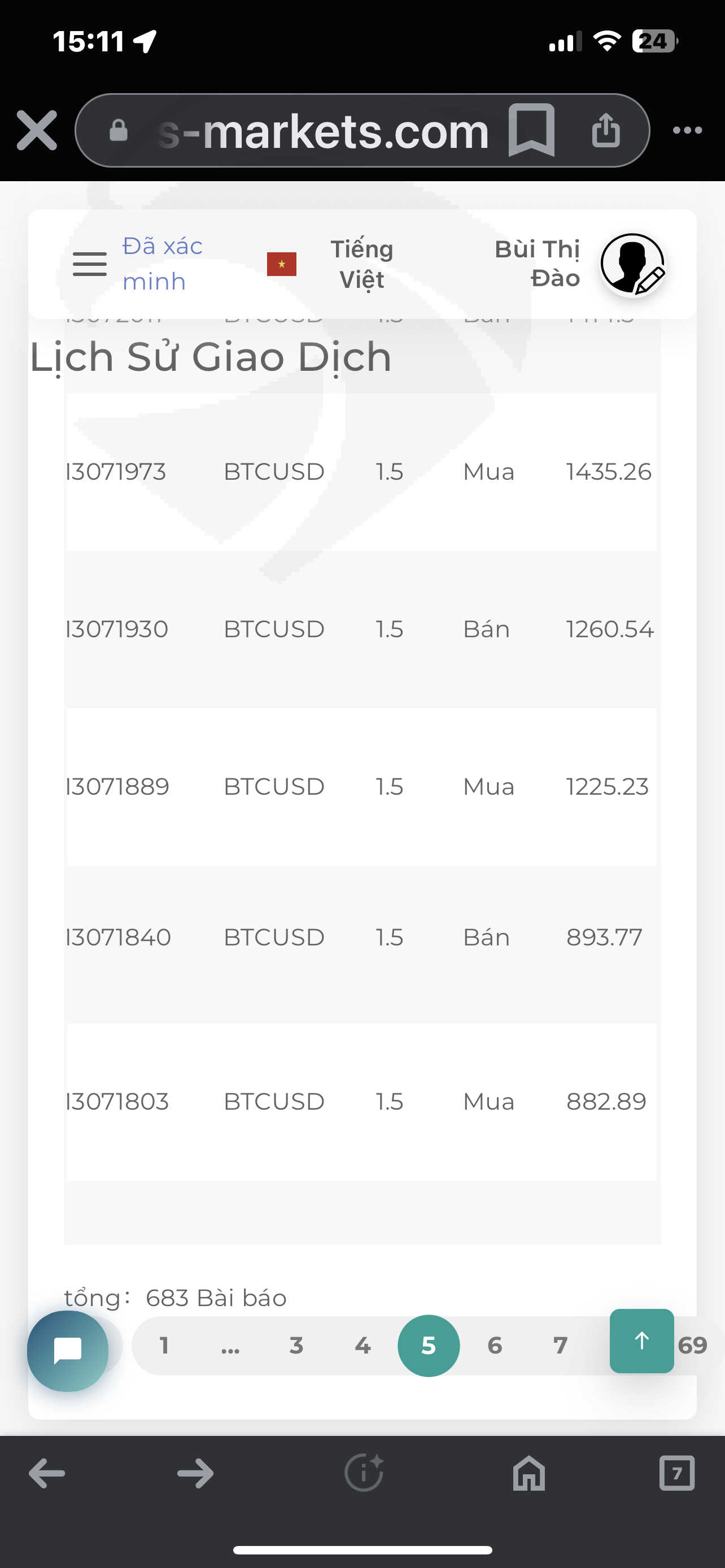Go to the browser home page
This screenshot has height=1568, width=725.
(529, 1474)
